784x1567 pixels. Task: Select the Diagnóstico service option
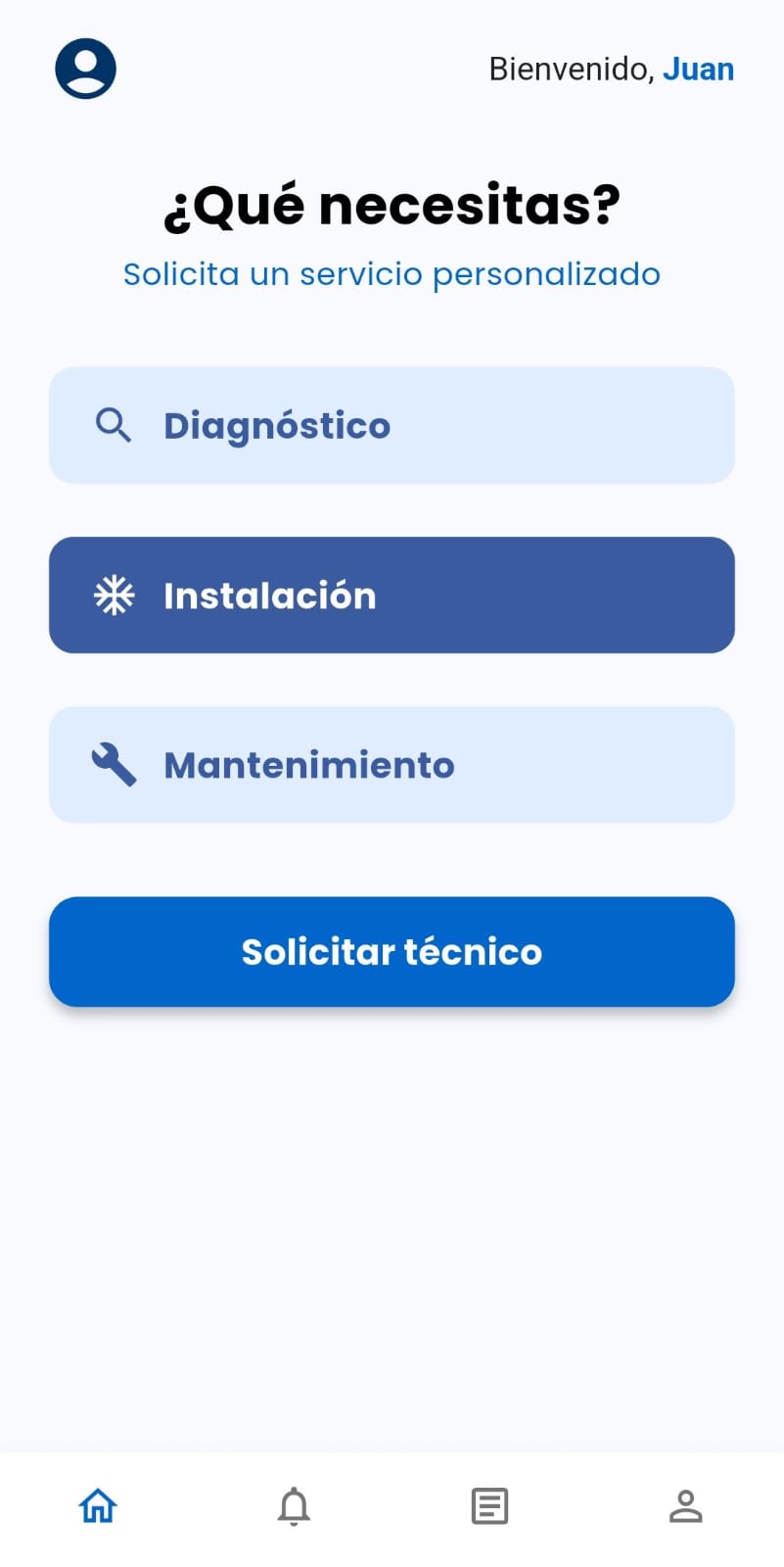click(392, 425)
